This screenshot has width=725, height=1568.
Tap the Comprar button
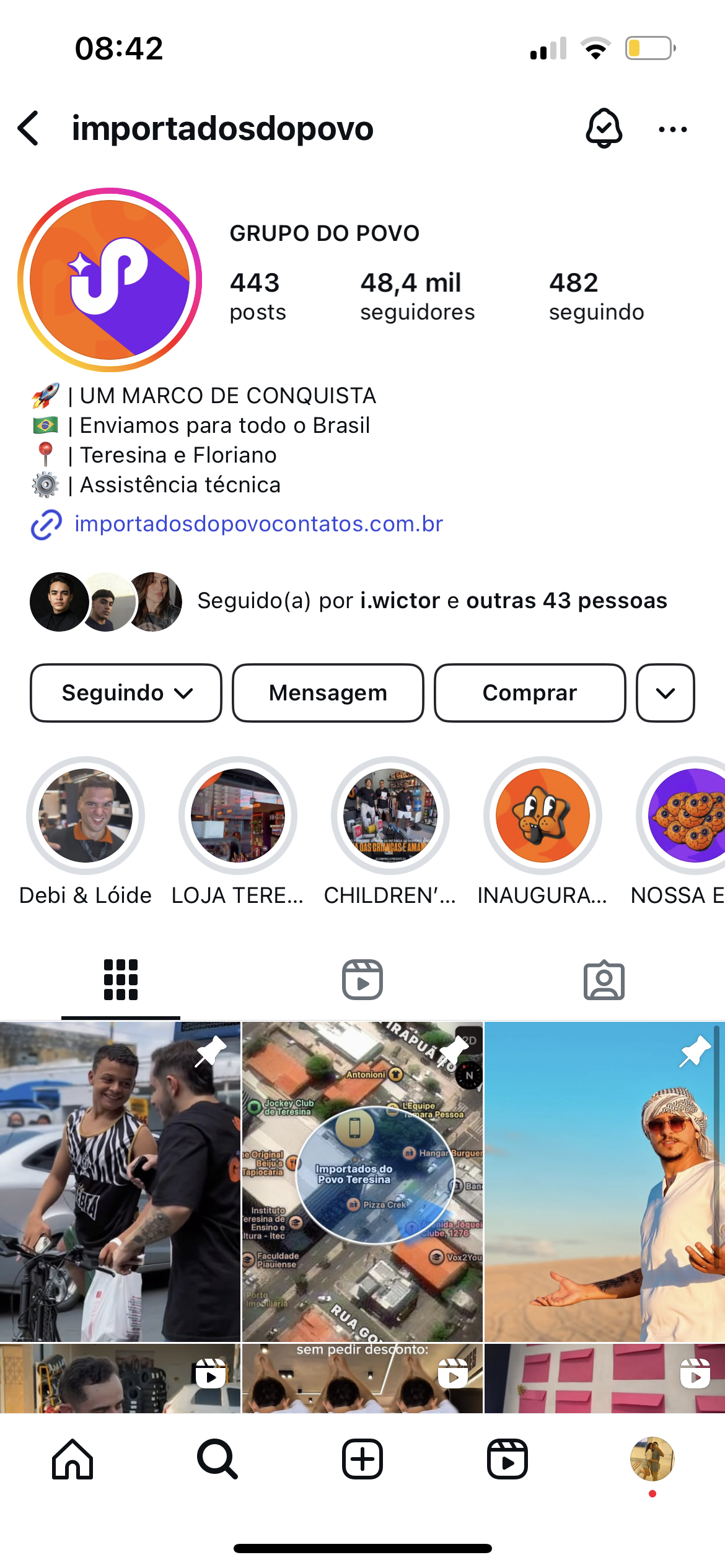530,693
